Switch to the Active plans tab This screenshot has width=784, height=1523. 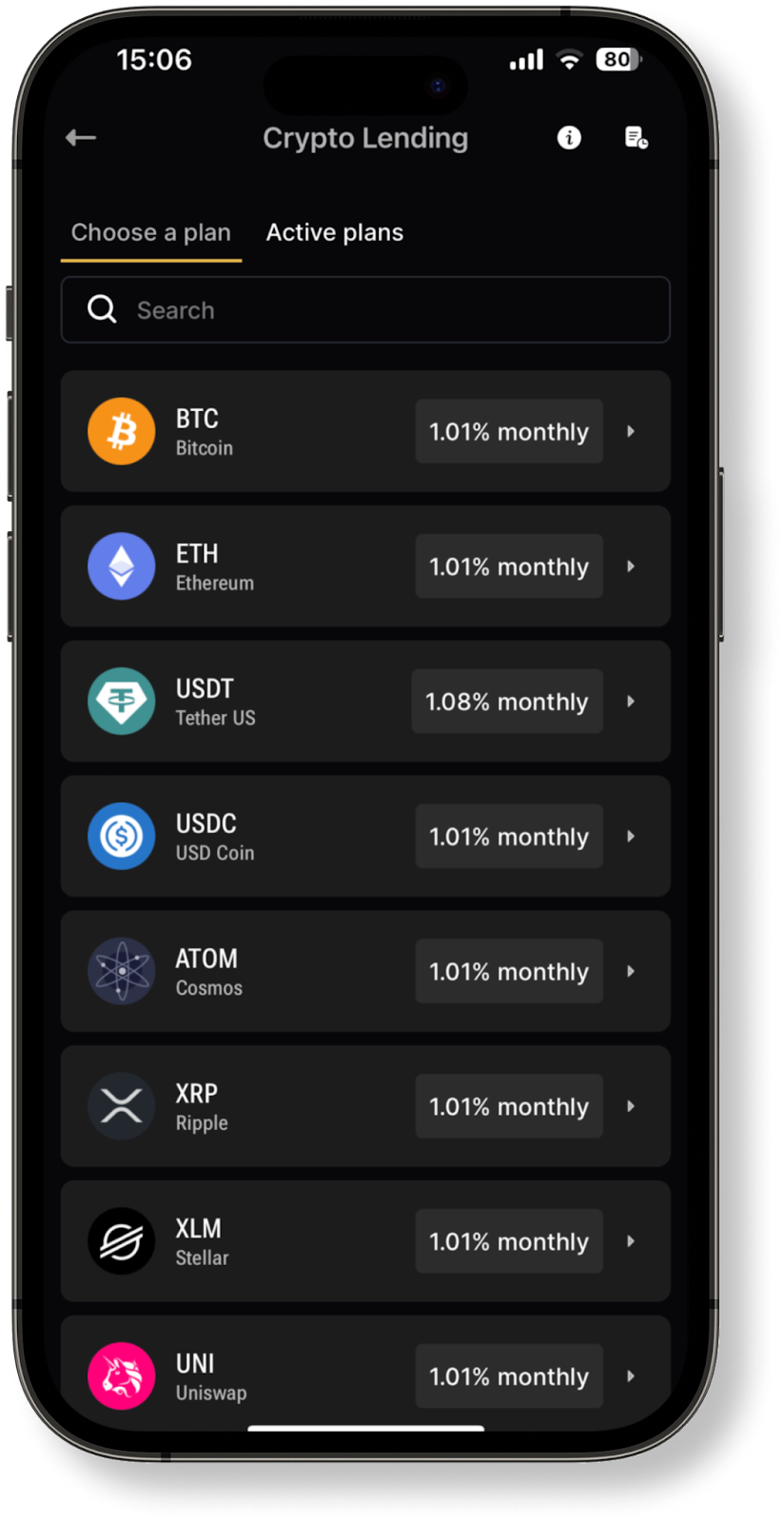[335, 232]
